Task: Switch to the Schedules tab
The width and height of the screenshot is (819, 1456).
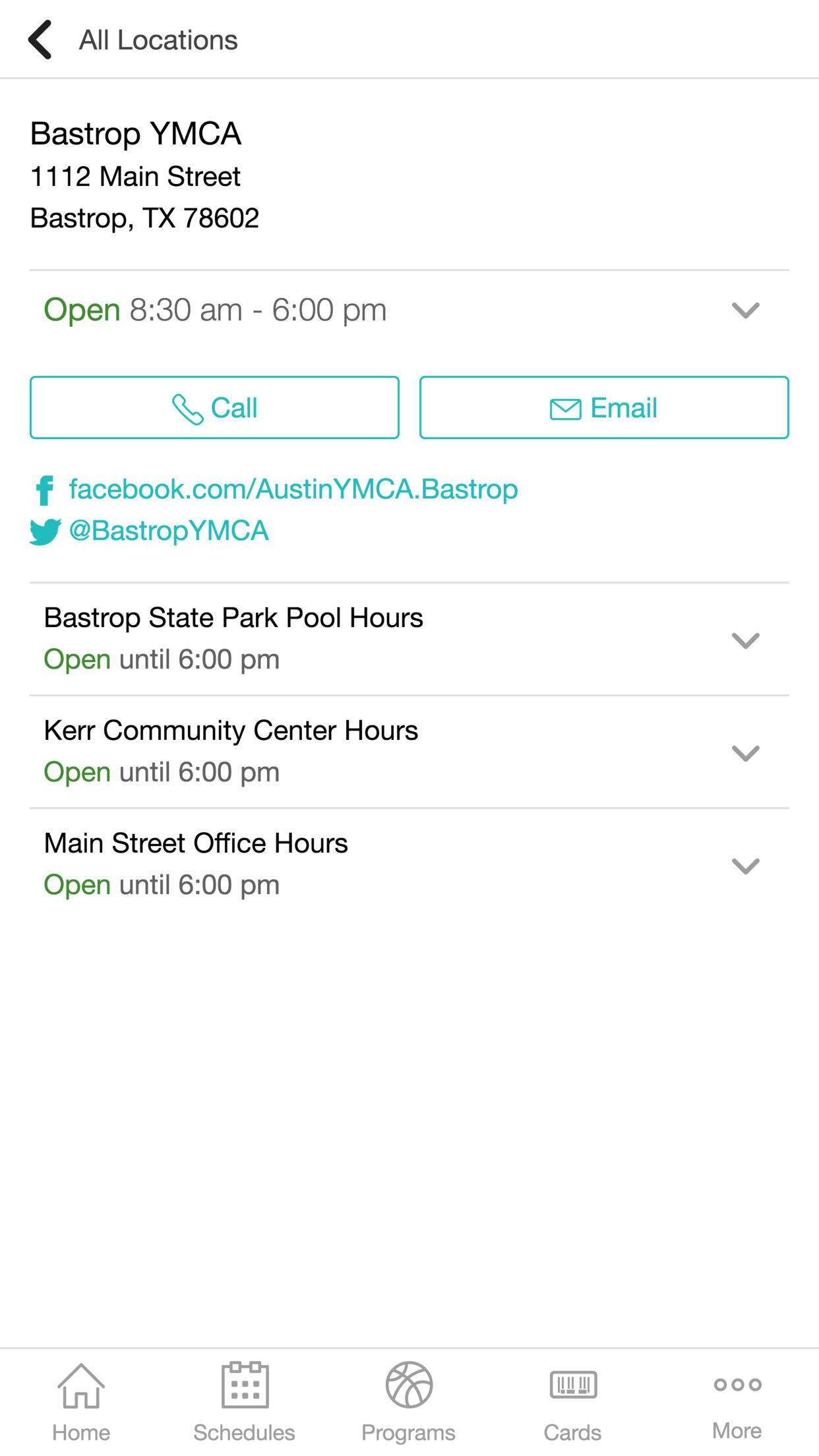Action: point(245,1398)
